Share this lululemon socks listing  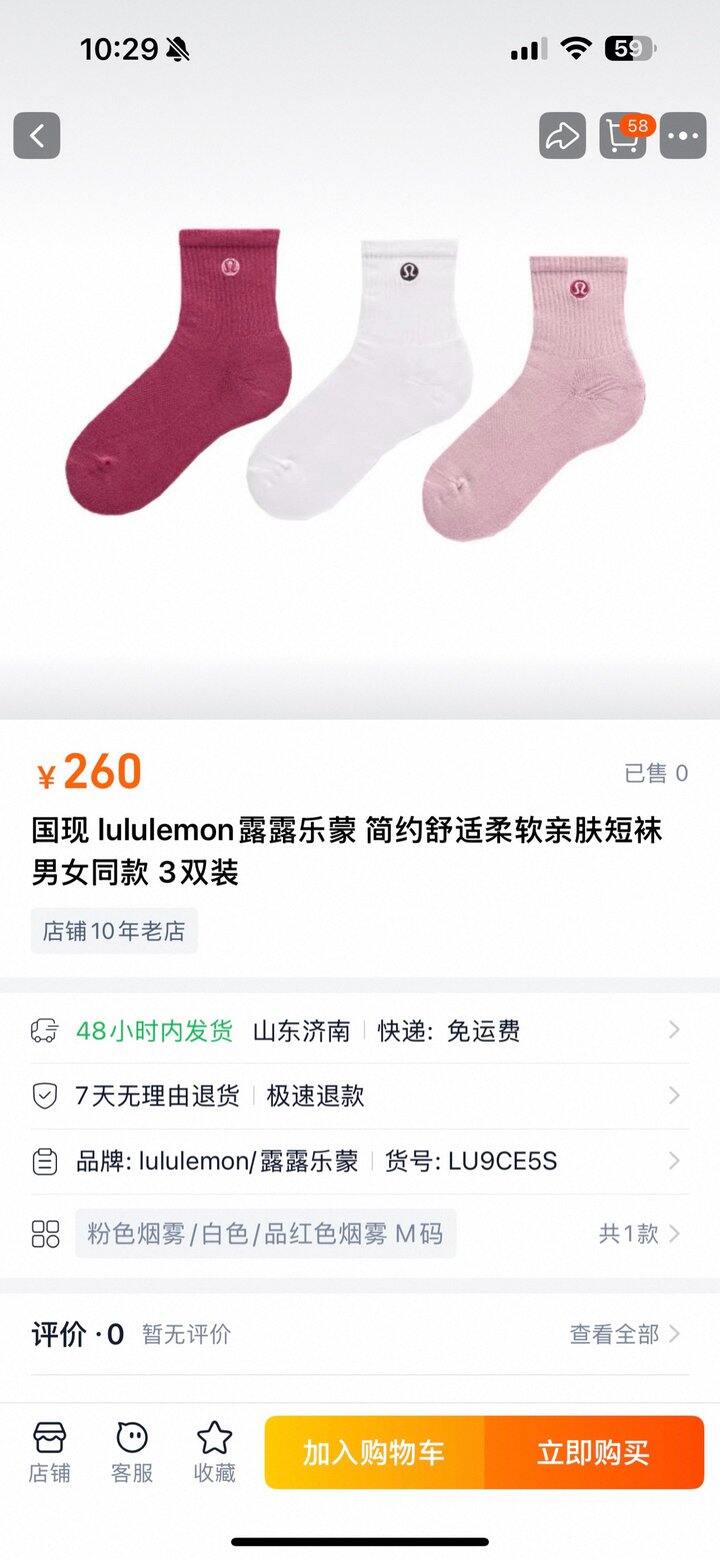pos(562,136)
